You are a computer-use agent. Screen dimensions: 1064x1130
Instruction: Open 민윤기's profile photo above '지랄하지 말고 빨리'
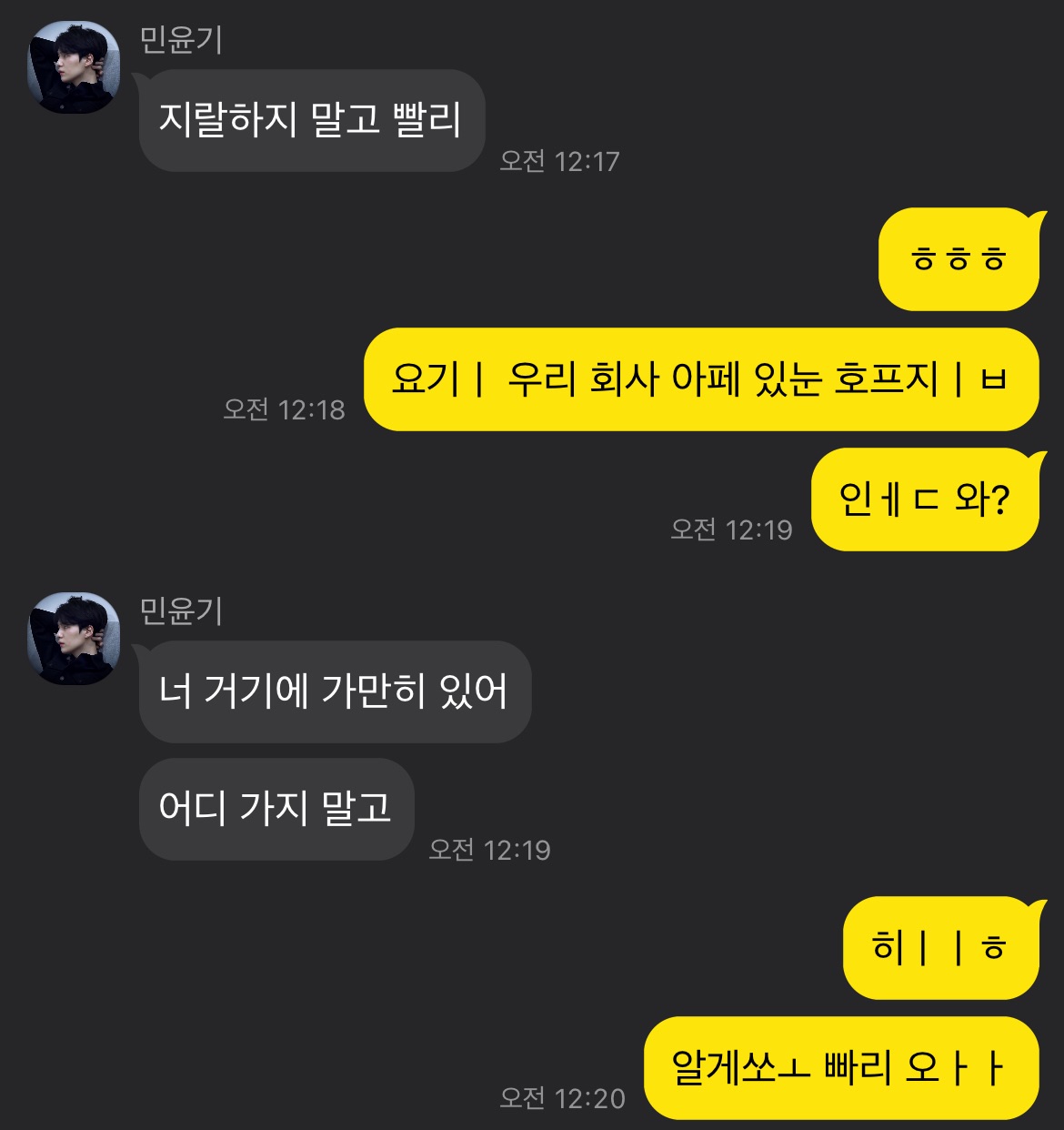74,67
